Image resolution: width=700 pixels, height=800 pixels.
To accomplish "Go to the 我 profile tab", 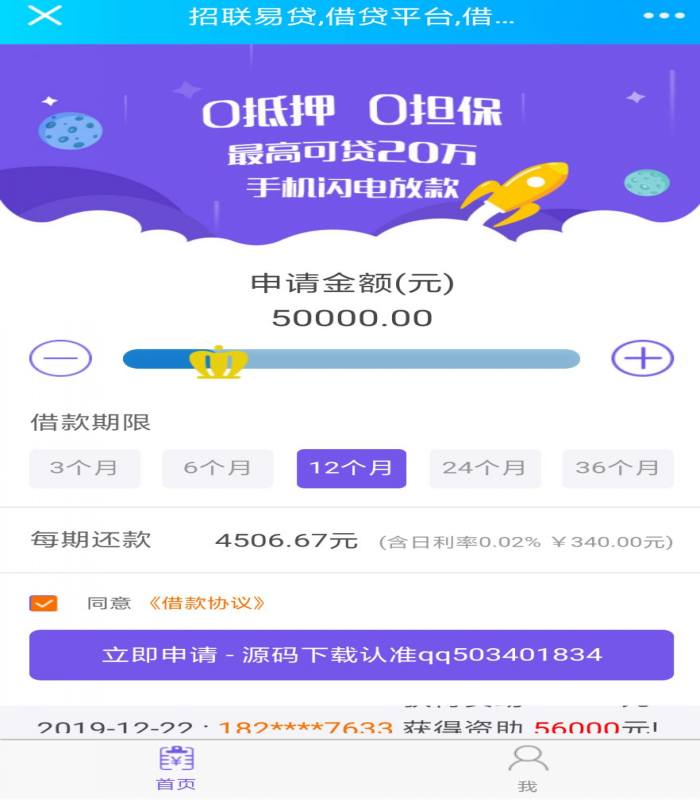I will pos(527,768).
